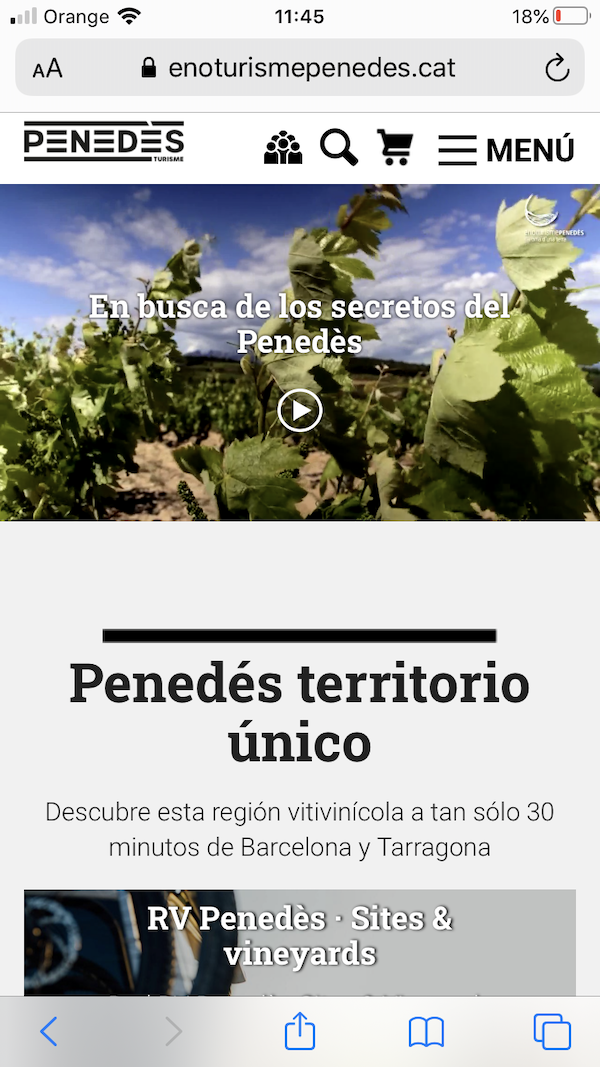Screen dimensions: 600x1067
Task: Share this page
Action: pos(300,1031)
